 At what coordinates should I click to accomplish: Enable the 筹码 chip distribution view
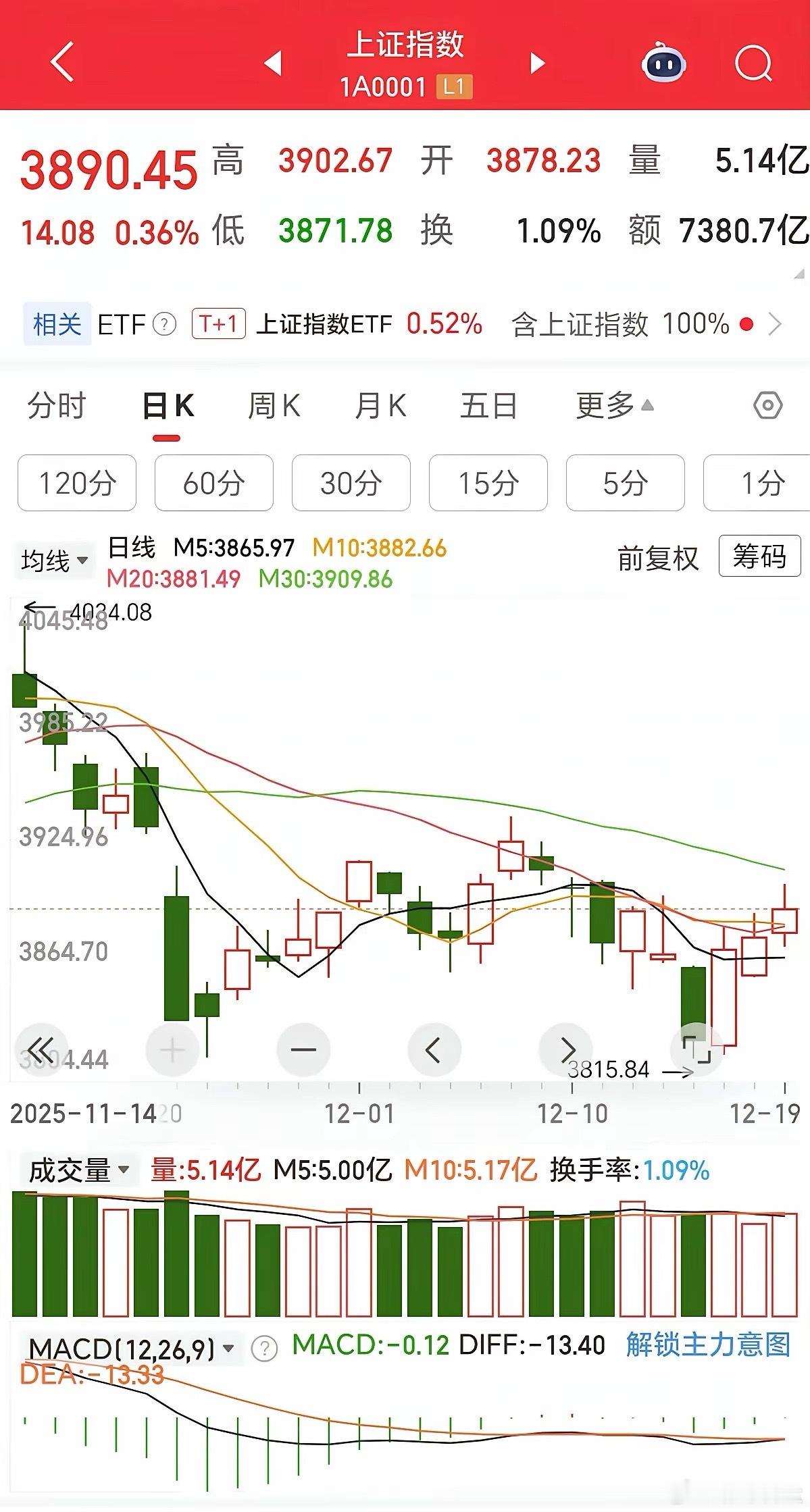(x=759, y=559)
